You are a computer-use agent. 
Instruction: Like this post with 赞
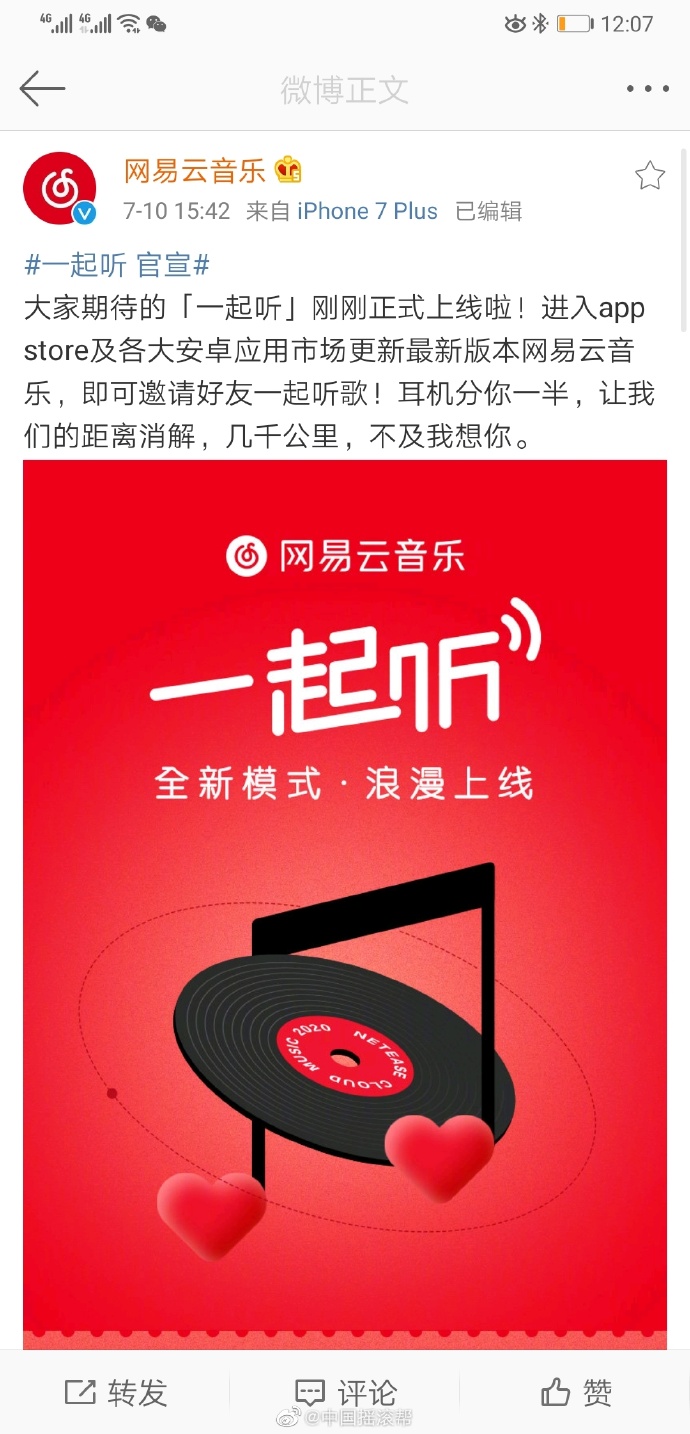[576, 1392]
